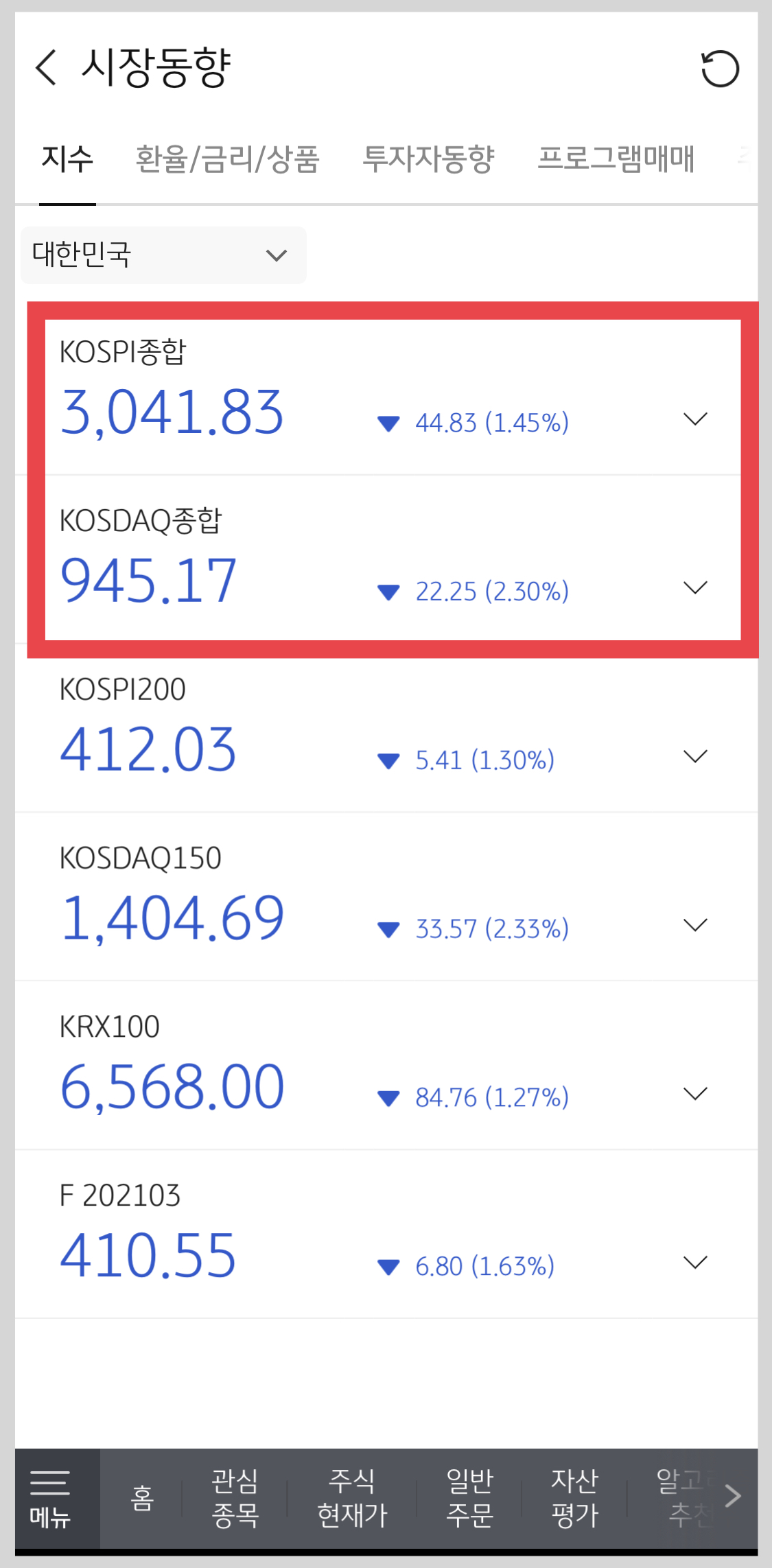
Task: Open the 프로그램매매 tab
Action: (x=616, y=159)
